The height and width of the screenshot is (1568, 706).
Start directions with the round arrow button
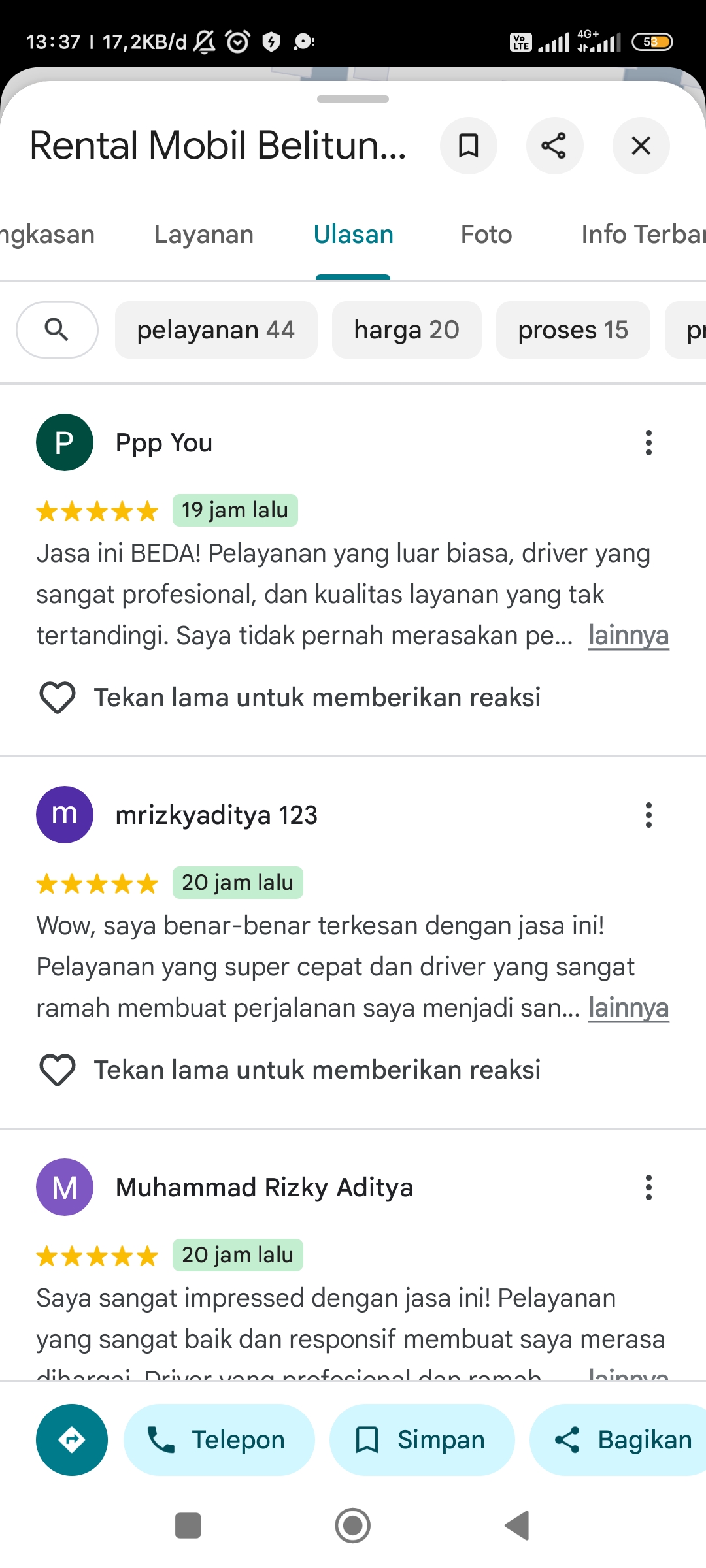click(72, 1440)
